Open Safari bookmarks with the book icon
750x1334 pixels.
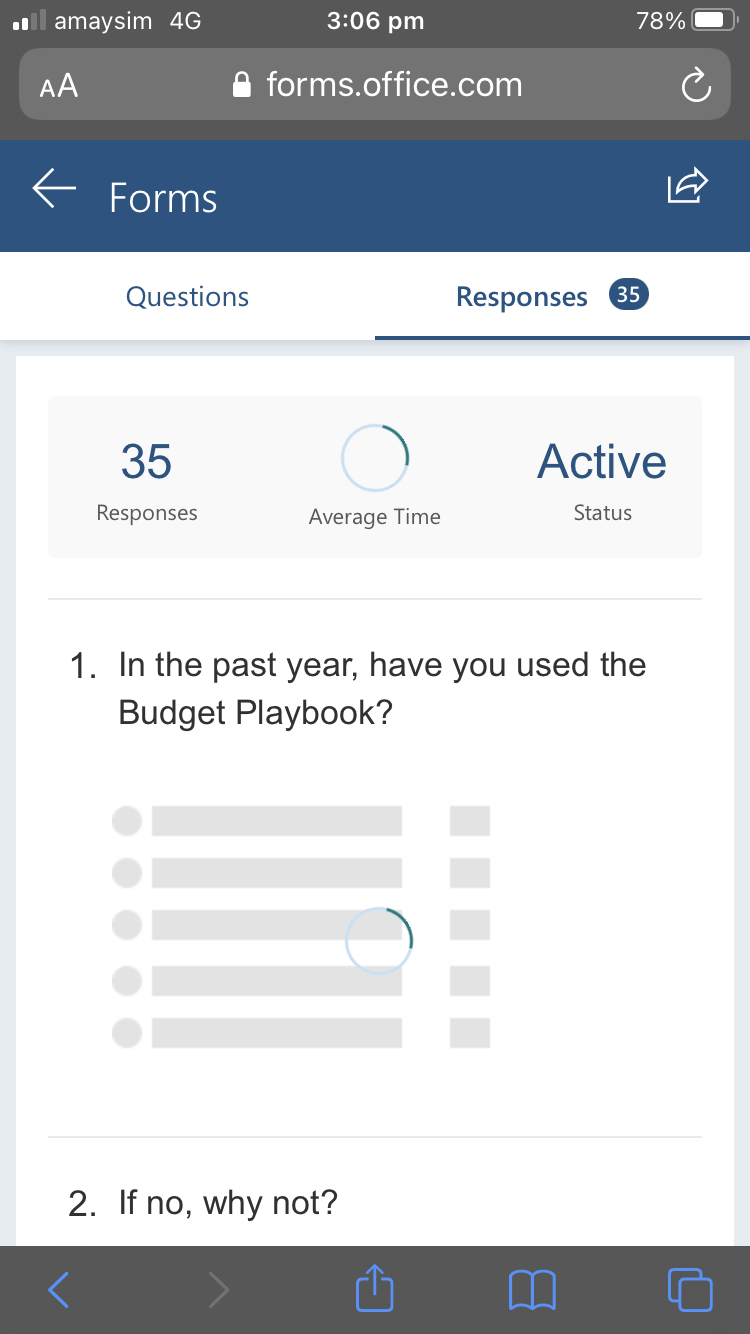pos(531,1290)
